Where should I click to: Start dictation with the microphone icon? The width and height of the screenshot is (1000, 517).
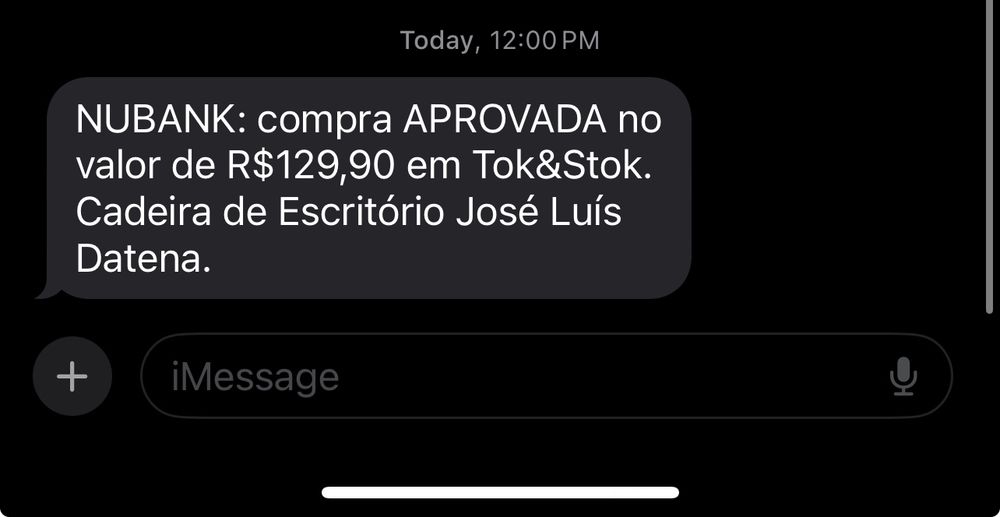point(903,376)
